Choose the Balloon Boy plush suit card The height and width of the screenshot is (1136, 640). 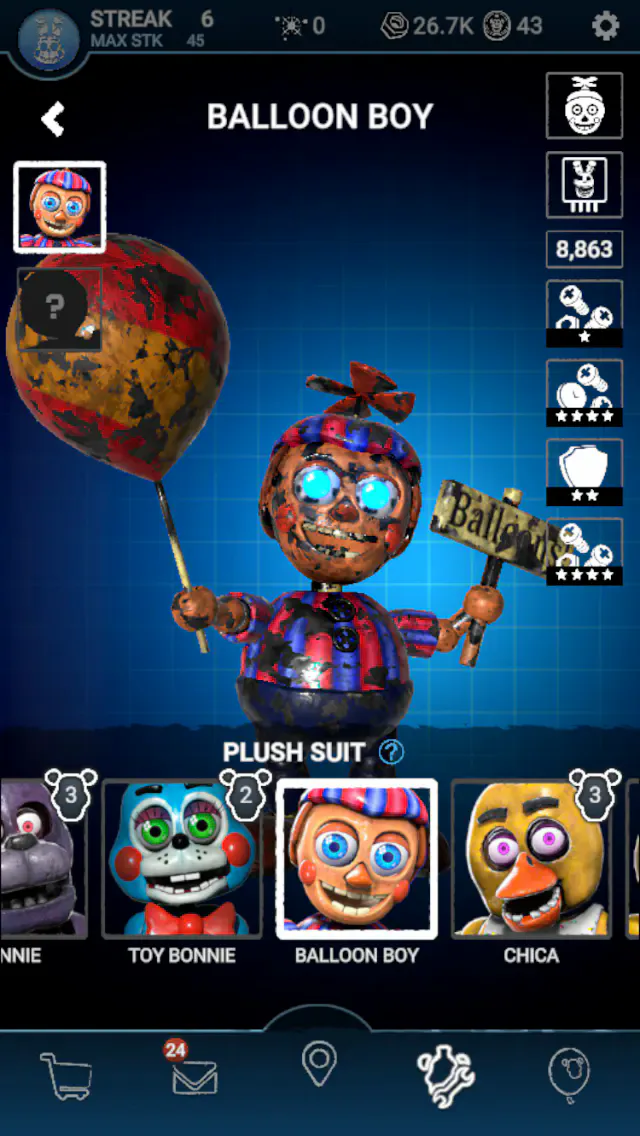pyautogui.click(x=357, y=859)
